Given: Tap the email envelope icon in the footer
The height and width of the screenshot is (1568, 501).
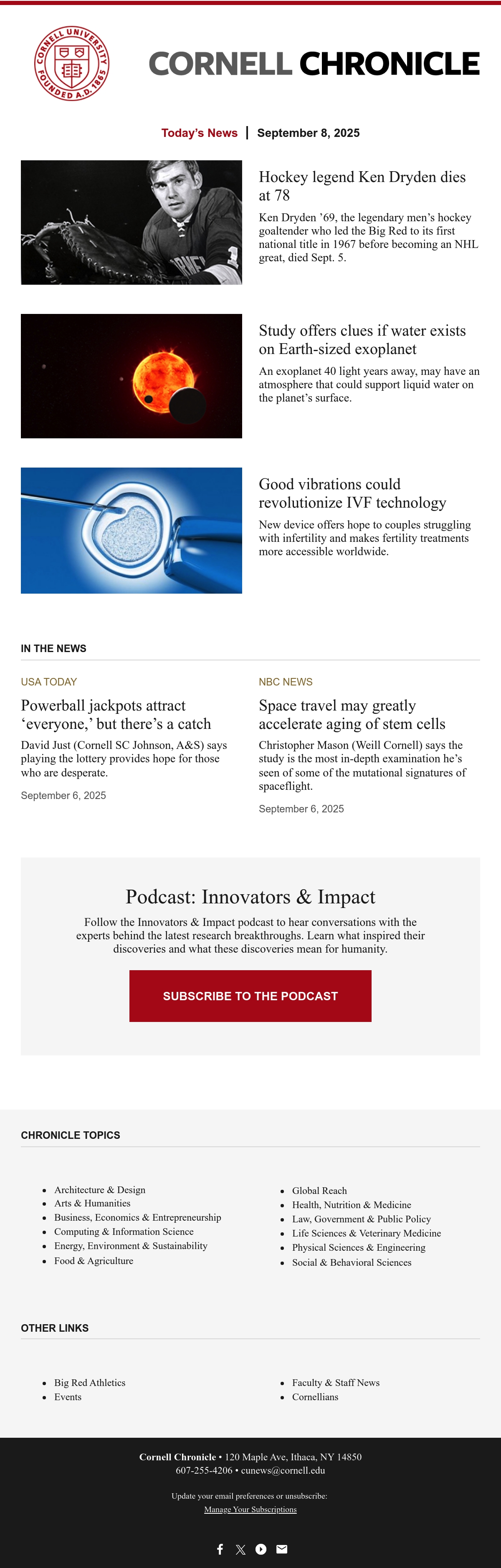Looking at the screenshot, I should (x=281, y=1549).
